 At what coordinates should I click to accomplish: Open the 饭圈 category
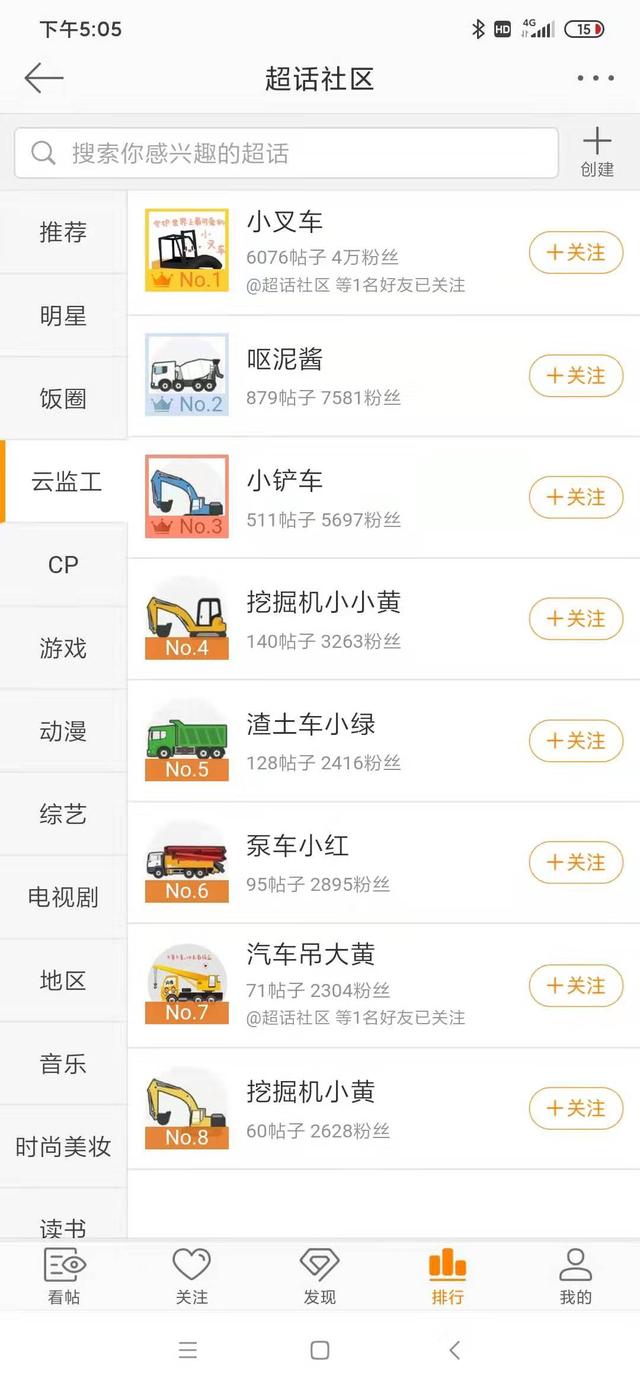63,399
